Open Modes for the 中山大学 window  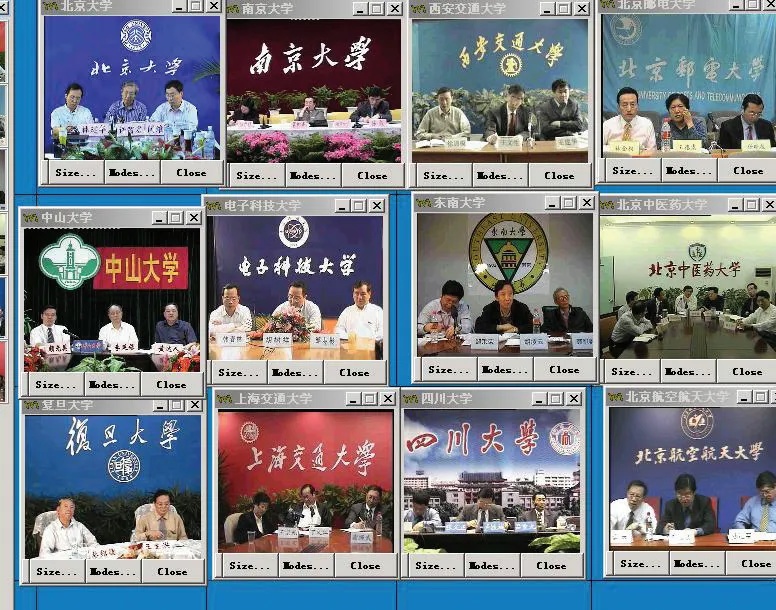click(x=112, y=384)
